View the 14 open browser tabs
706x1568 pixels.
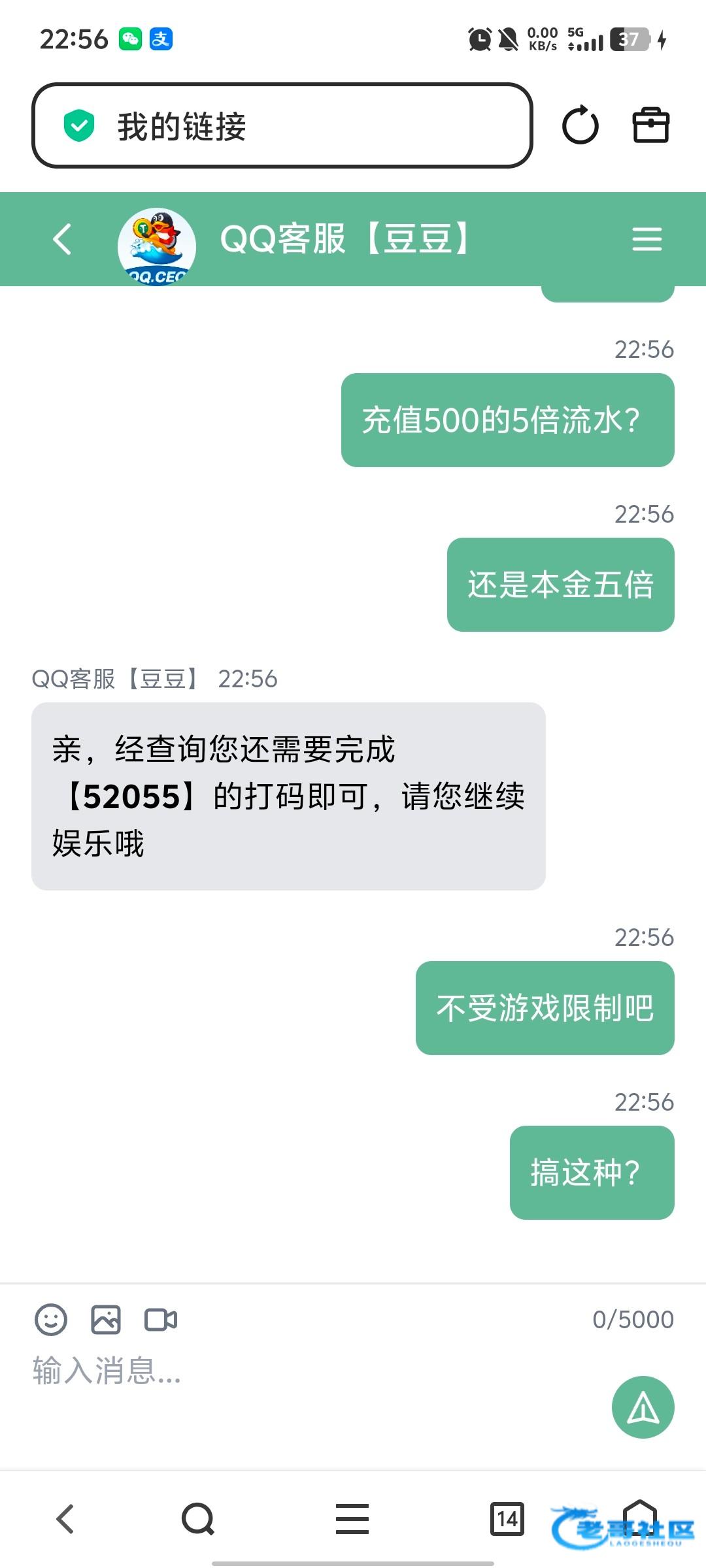[x=507, y=1518]
